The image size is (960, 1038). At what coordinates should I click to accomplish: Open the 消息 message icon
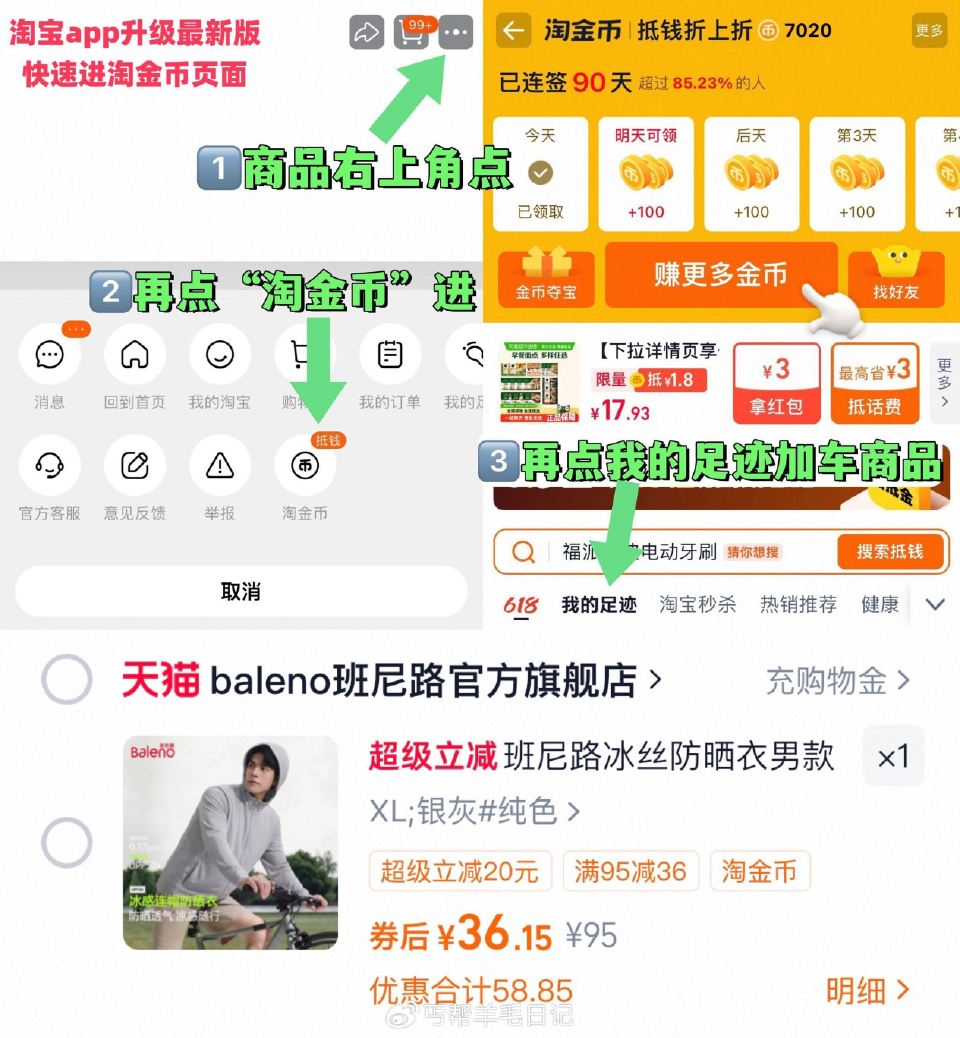pos(49,353)
